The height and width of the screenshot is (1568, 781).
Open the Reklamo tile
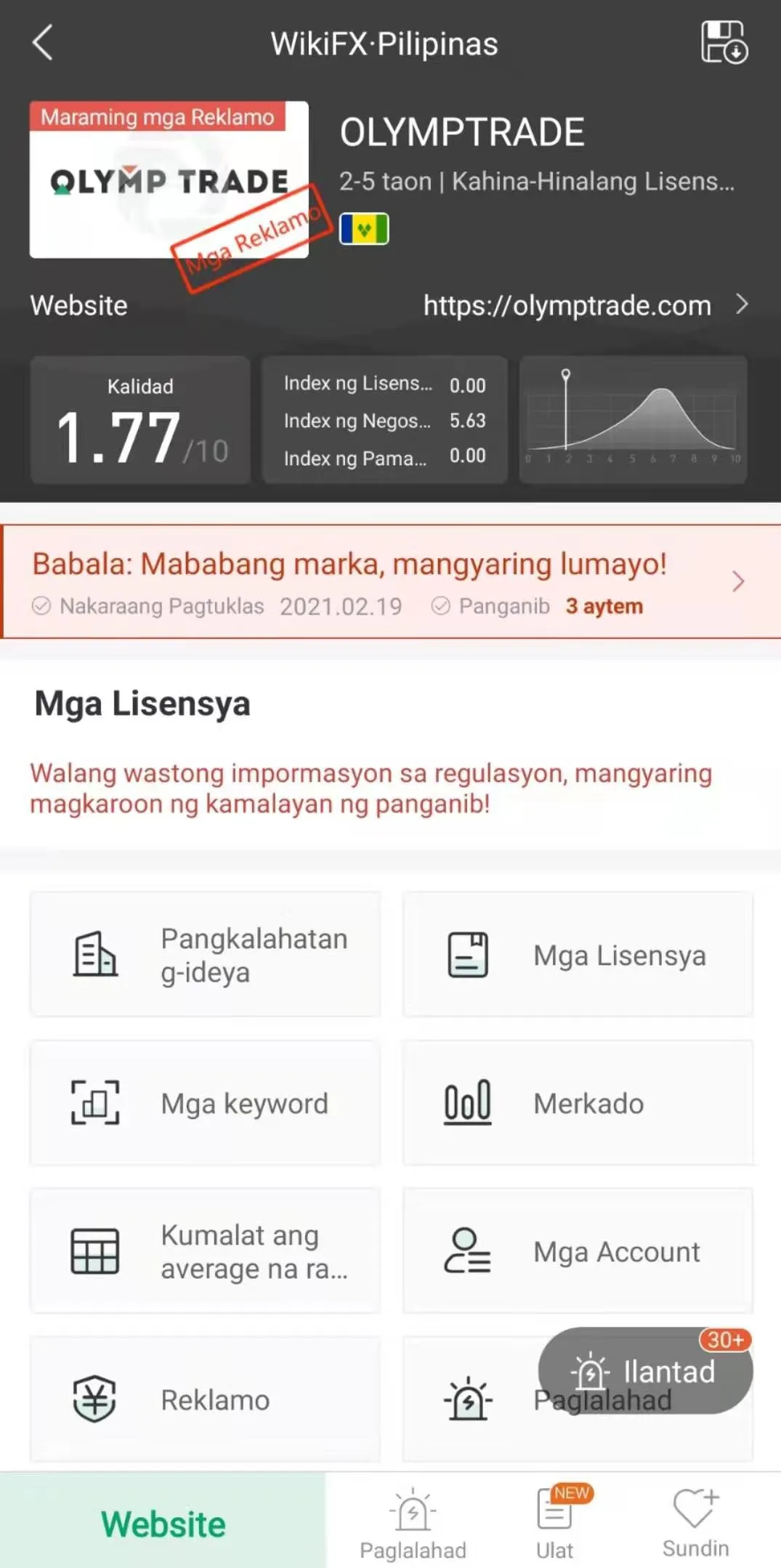205,1399
